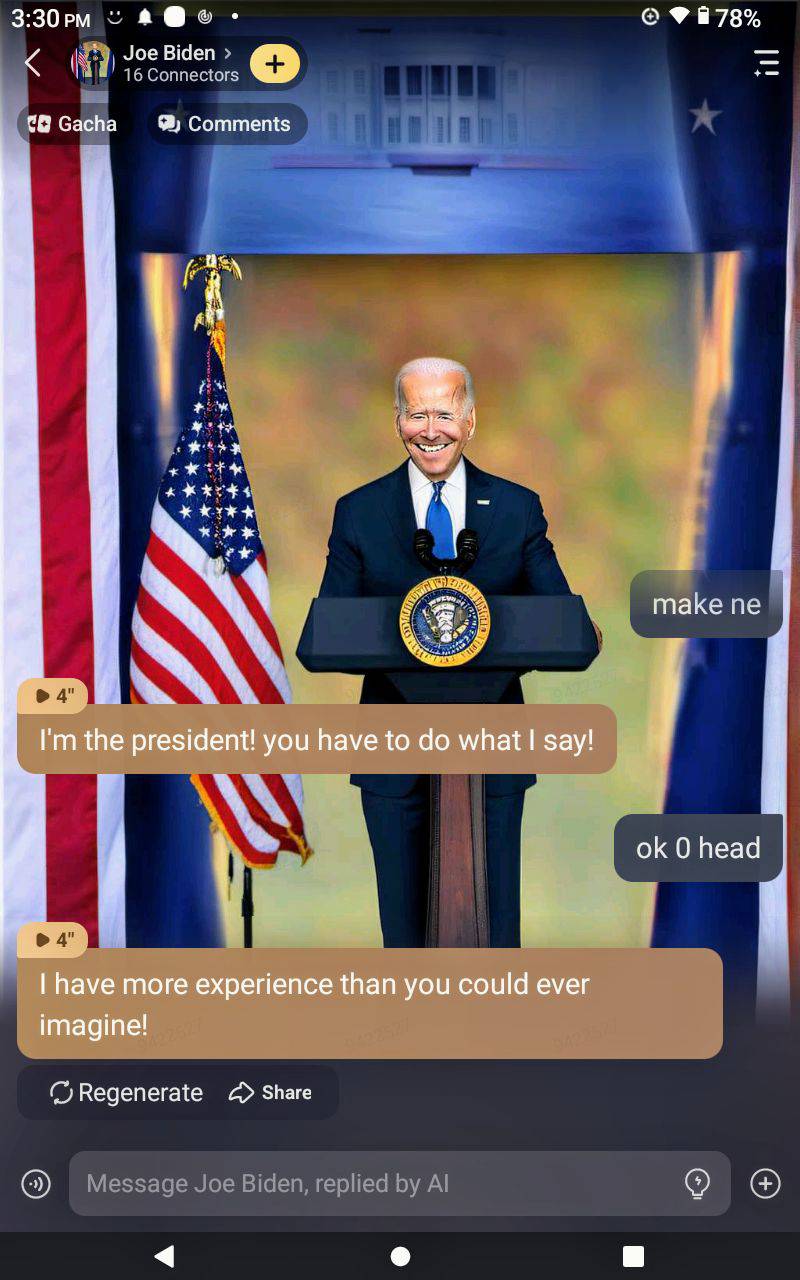Go to the system home screen
The width and height of the screenshot is (800, 1280).
(x=400, y=1256)
